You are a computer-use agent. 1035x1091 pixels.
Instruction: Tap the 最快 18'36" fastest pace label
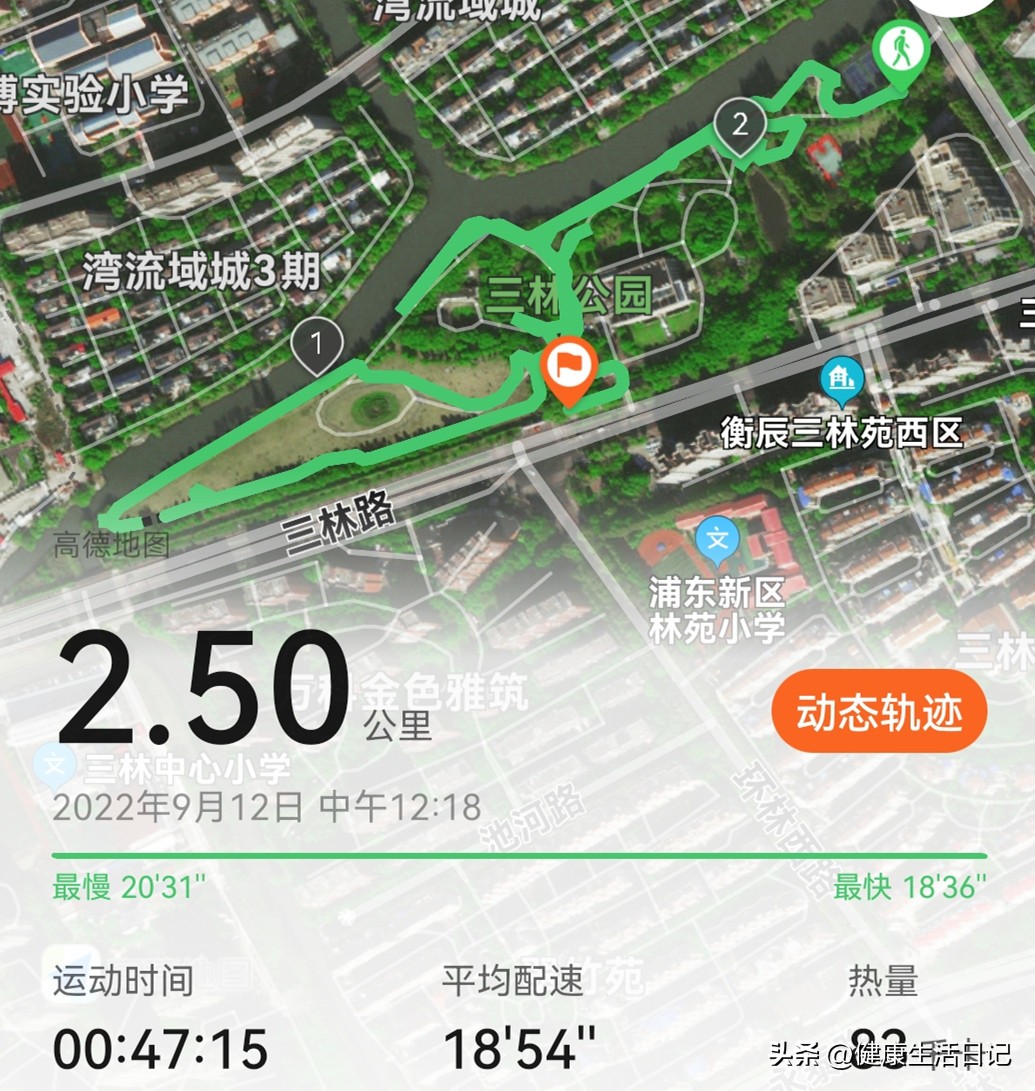coord(910,884)
